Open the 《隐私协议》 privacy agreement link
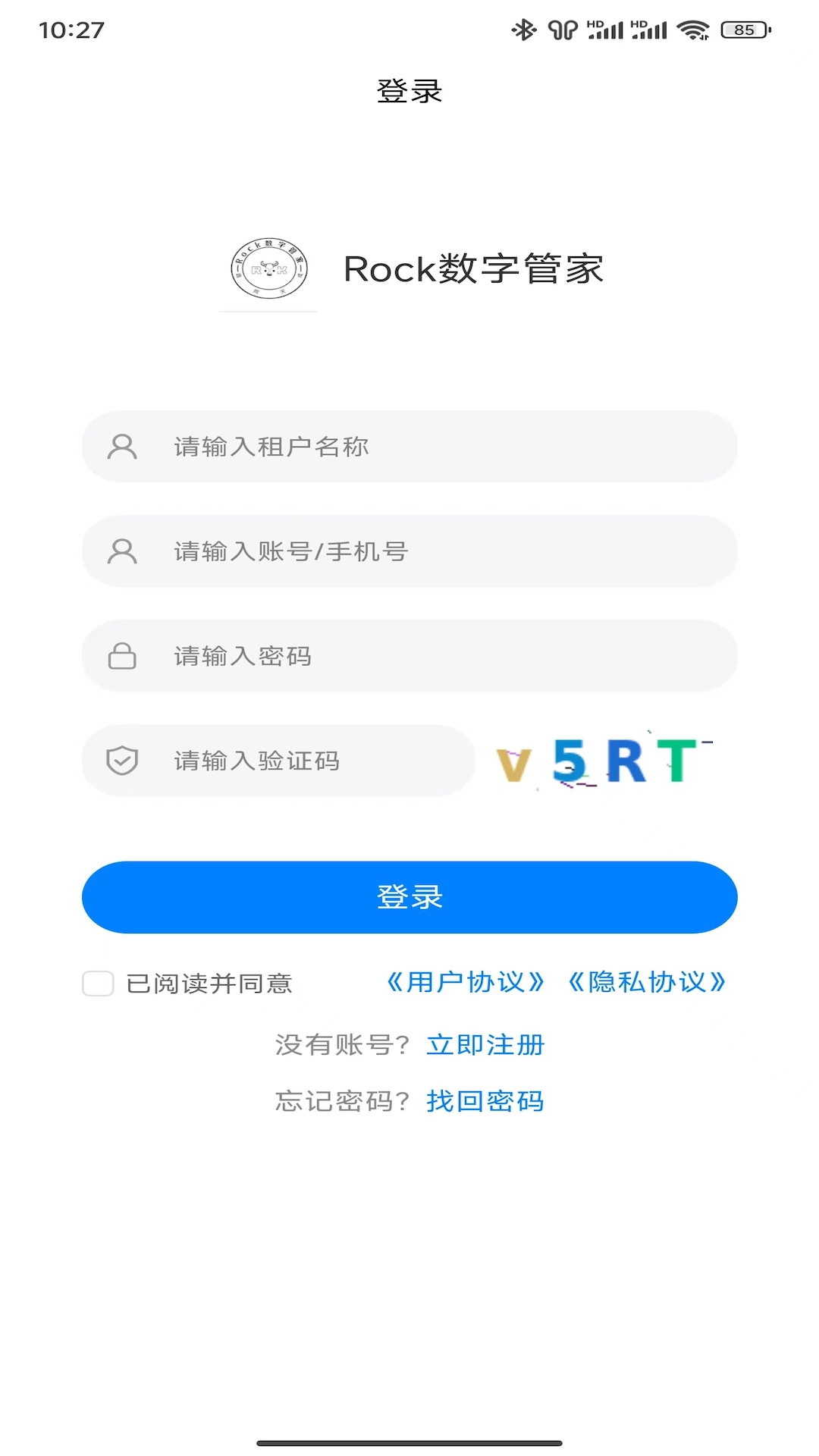The image size is (819, 1456). pos(647,983)
